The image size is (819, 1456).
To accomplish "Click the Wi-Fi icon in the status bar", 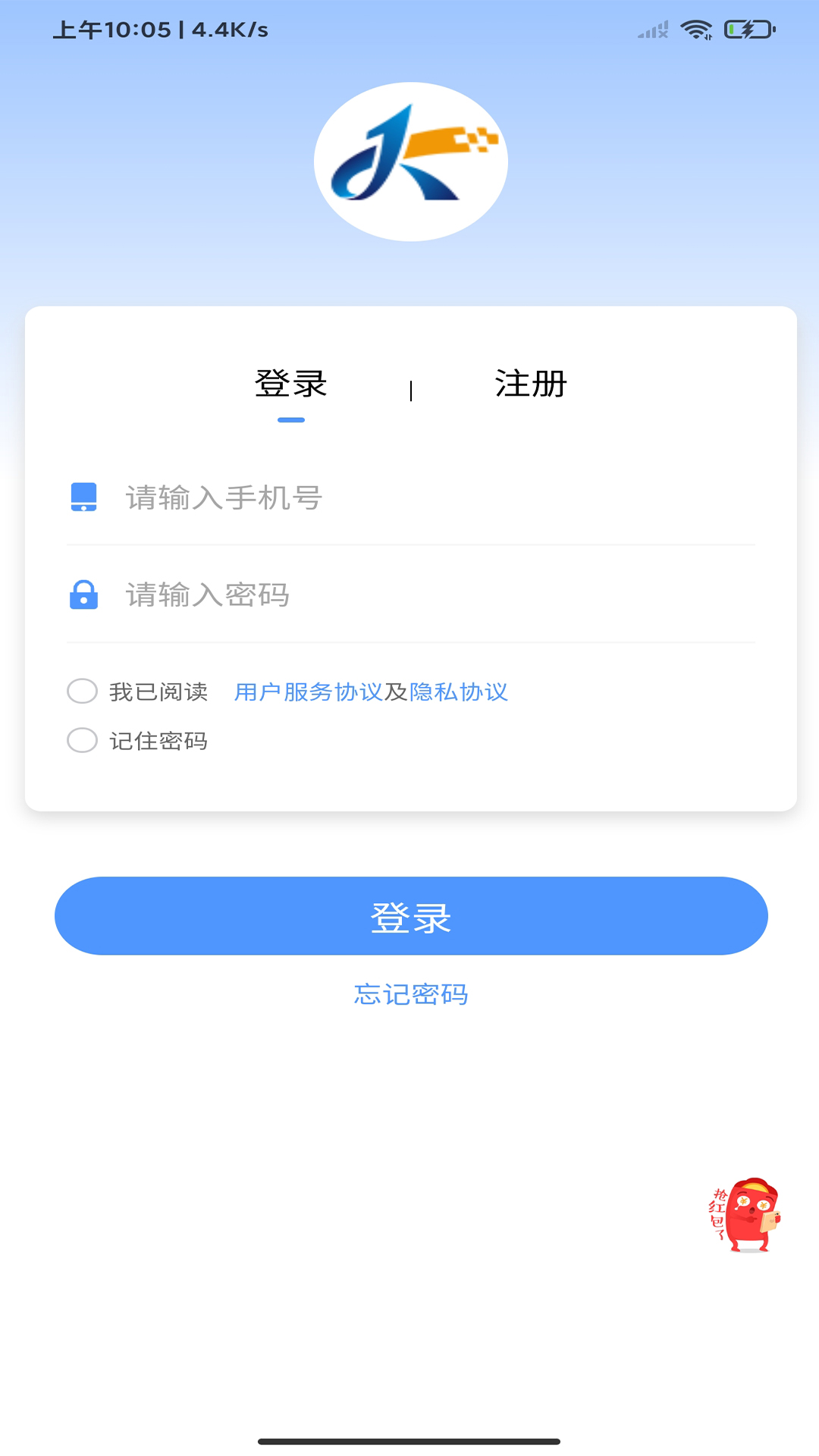I will [x=698, y=29].
